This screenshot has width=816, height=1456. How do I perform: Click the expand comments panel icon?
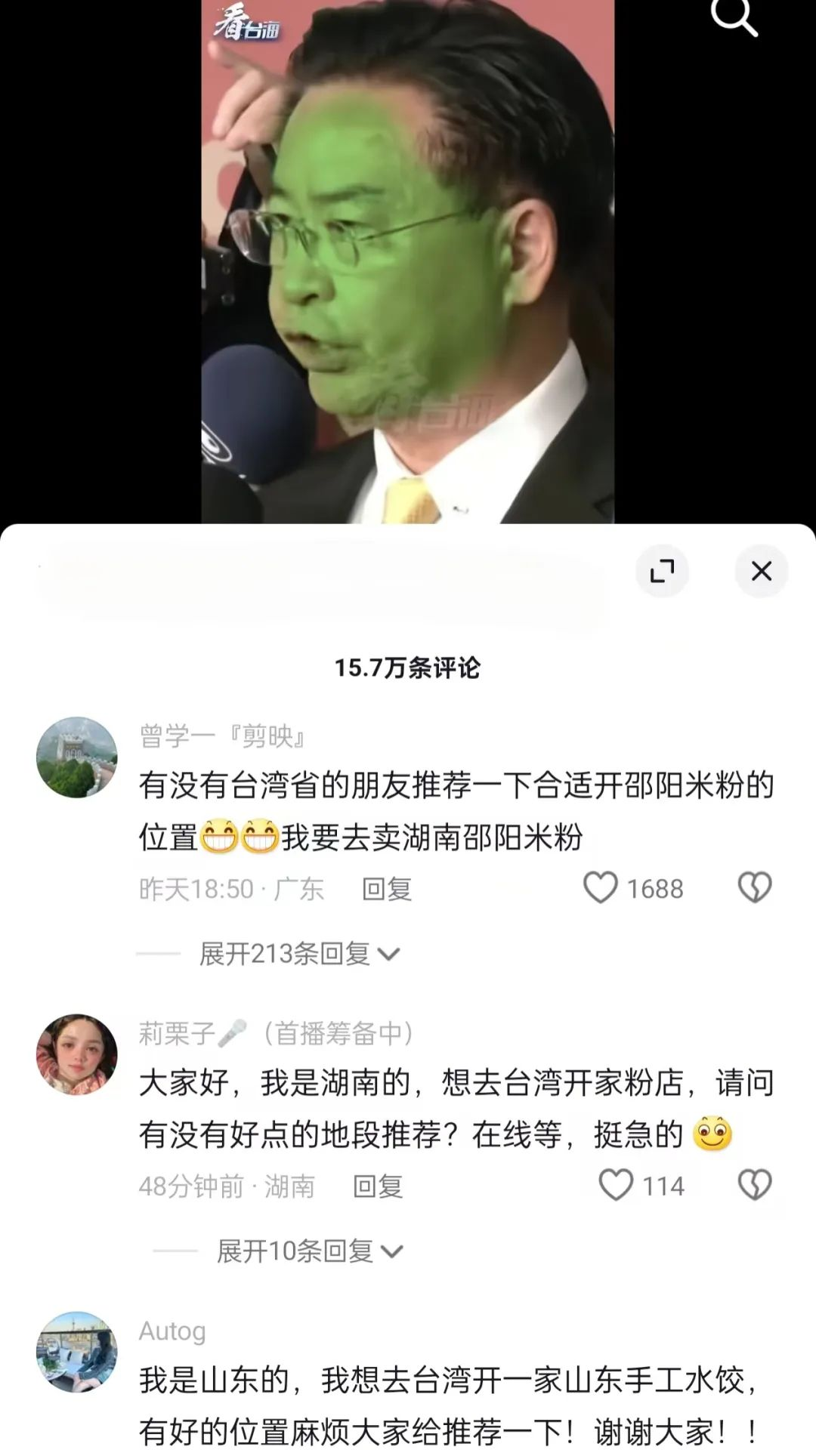tap(663, 572)
